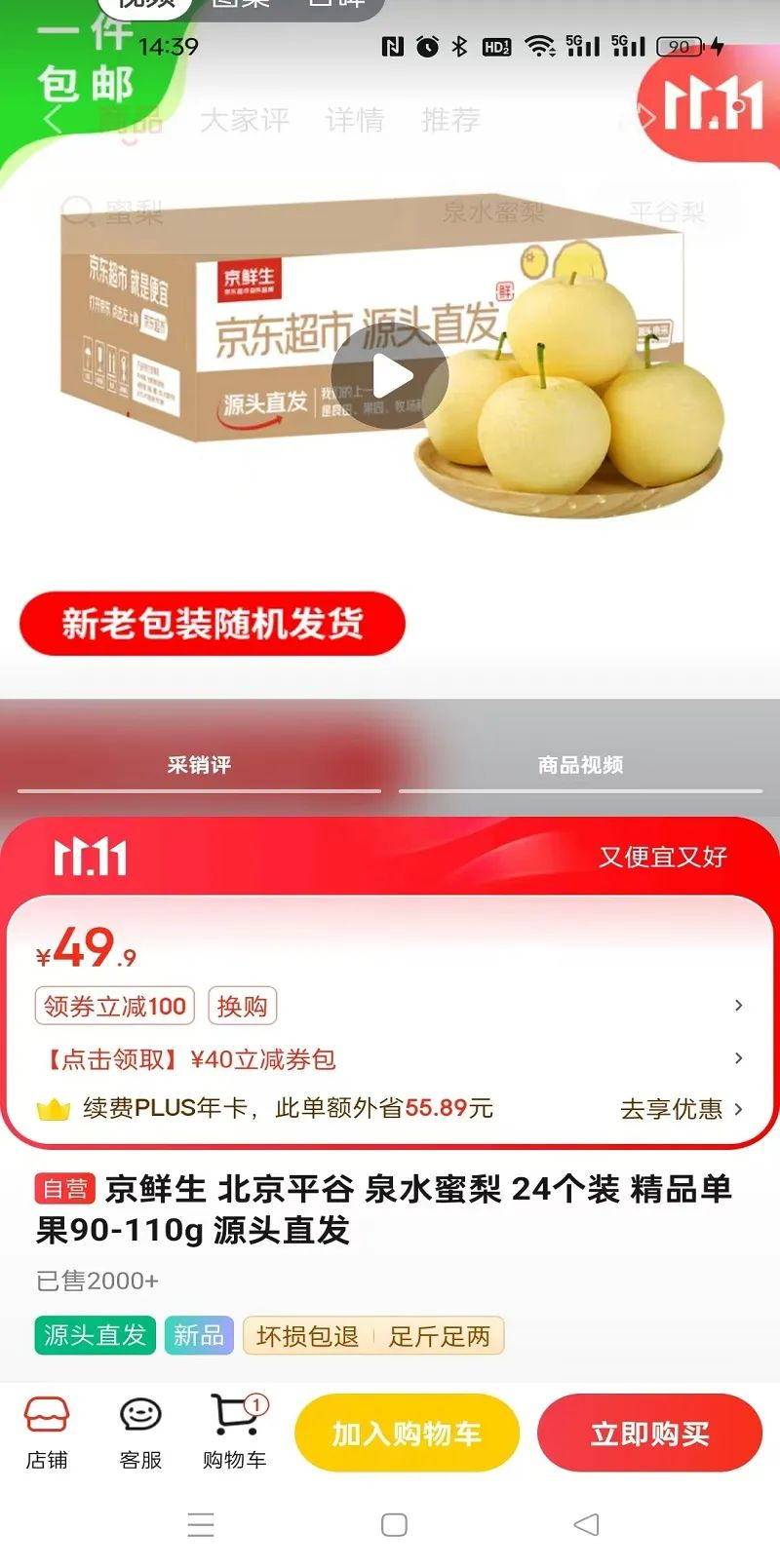Contact 客服 customer service
780x1568 pixels.
[140, 1433]
